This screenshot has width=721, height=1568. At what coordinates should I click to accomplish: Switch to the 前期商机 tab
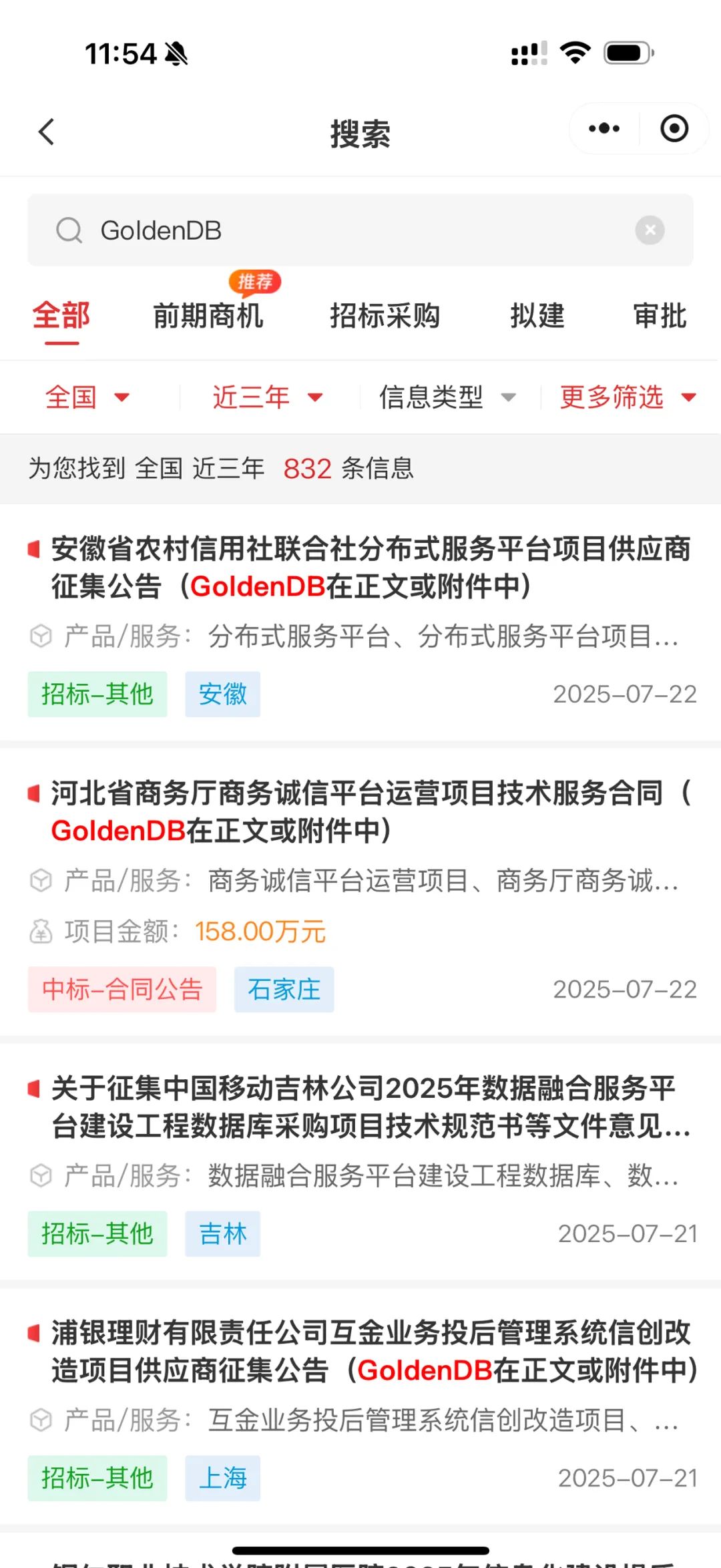pyautogui.click(x=208, y=316)
